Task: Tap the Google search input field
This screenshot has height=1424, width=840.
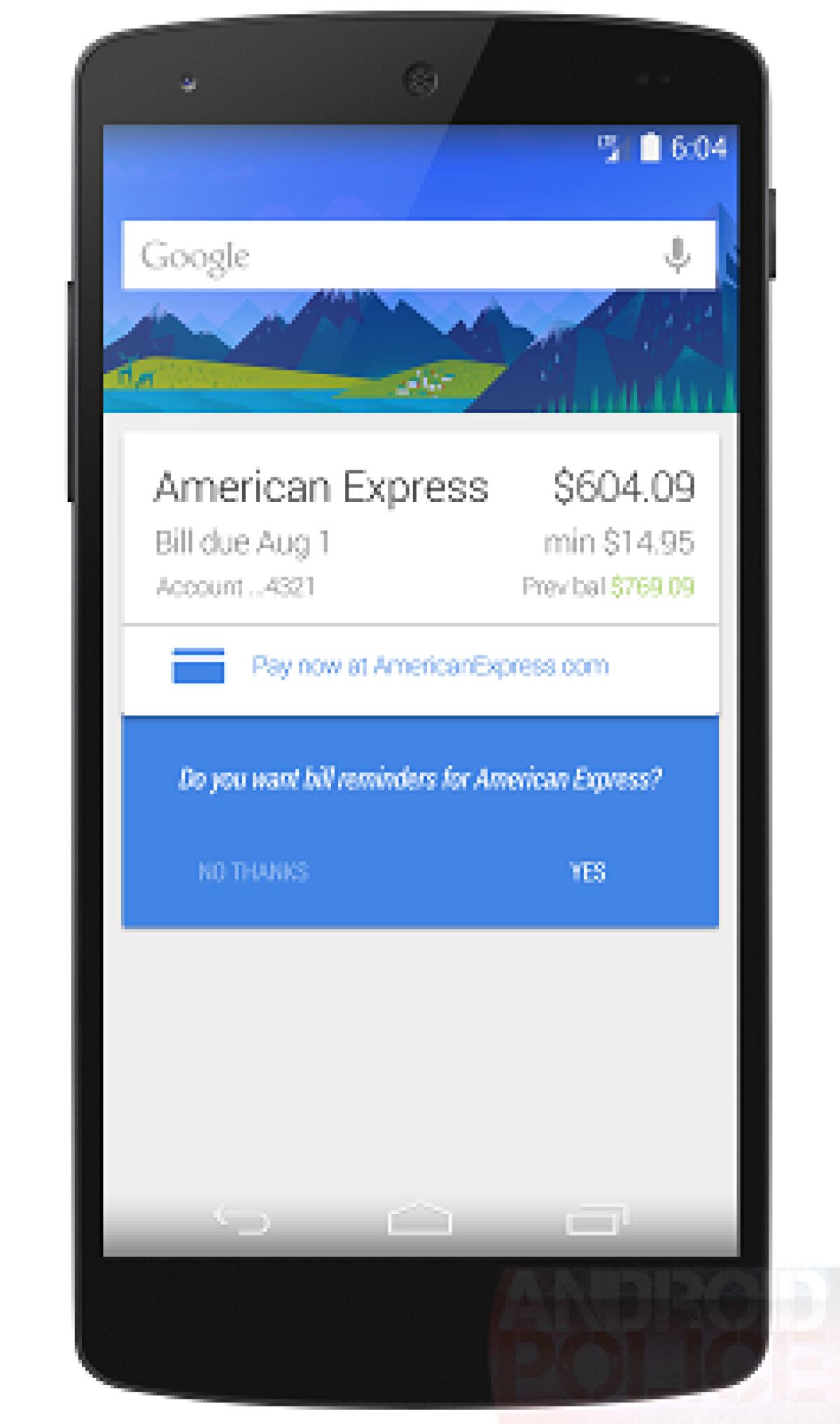Action: [420, 255]
